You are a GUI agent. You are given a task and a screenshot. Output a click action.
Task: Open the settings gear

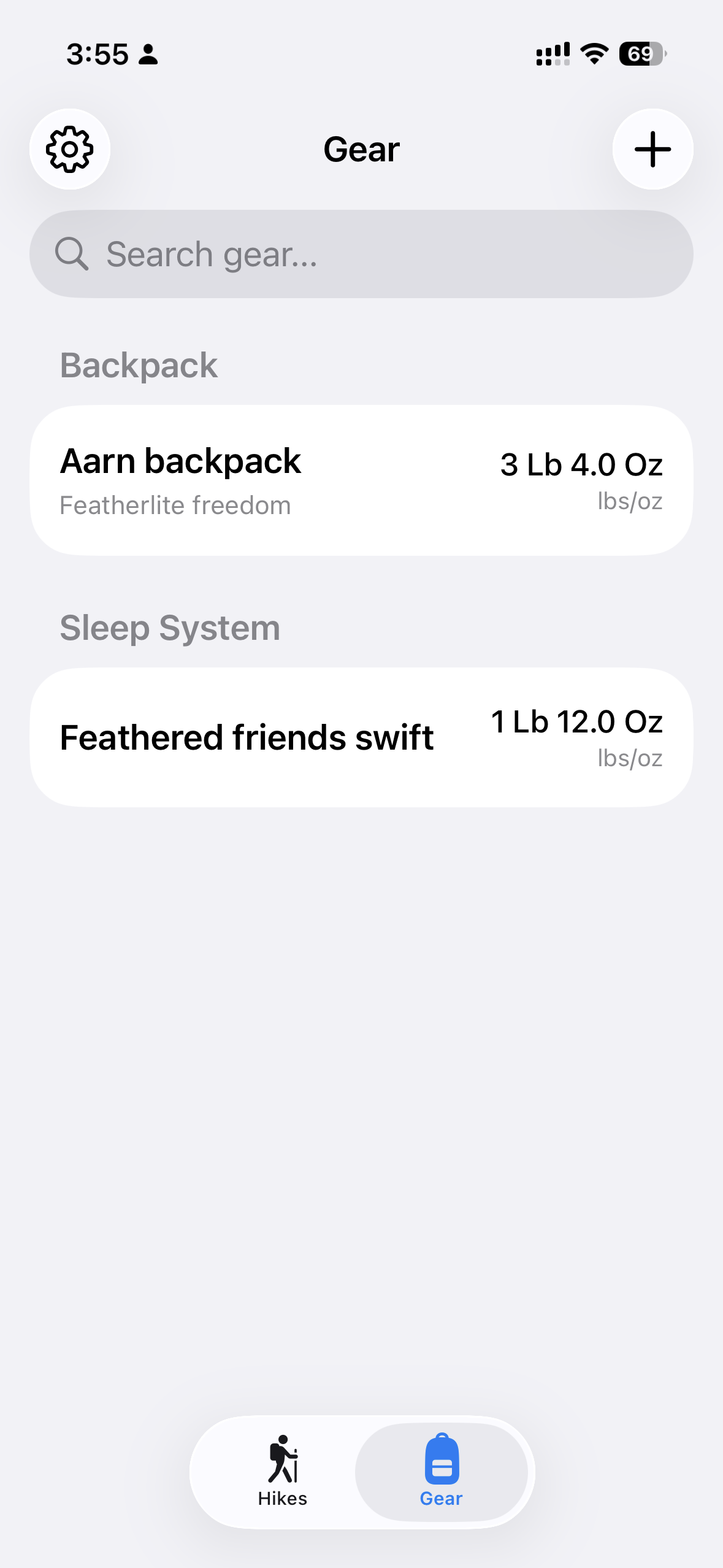coord(70,149)
